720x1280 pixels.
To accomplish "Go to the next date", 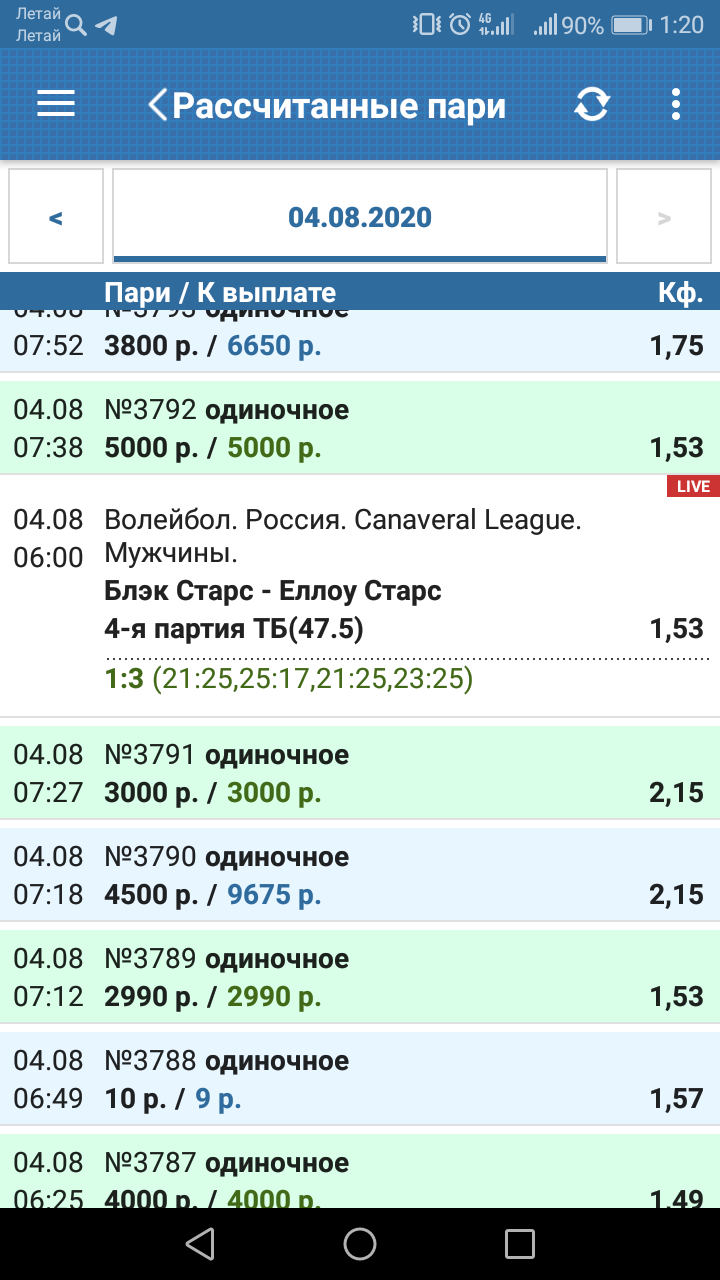I will click(x=664, y=217).
